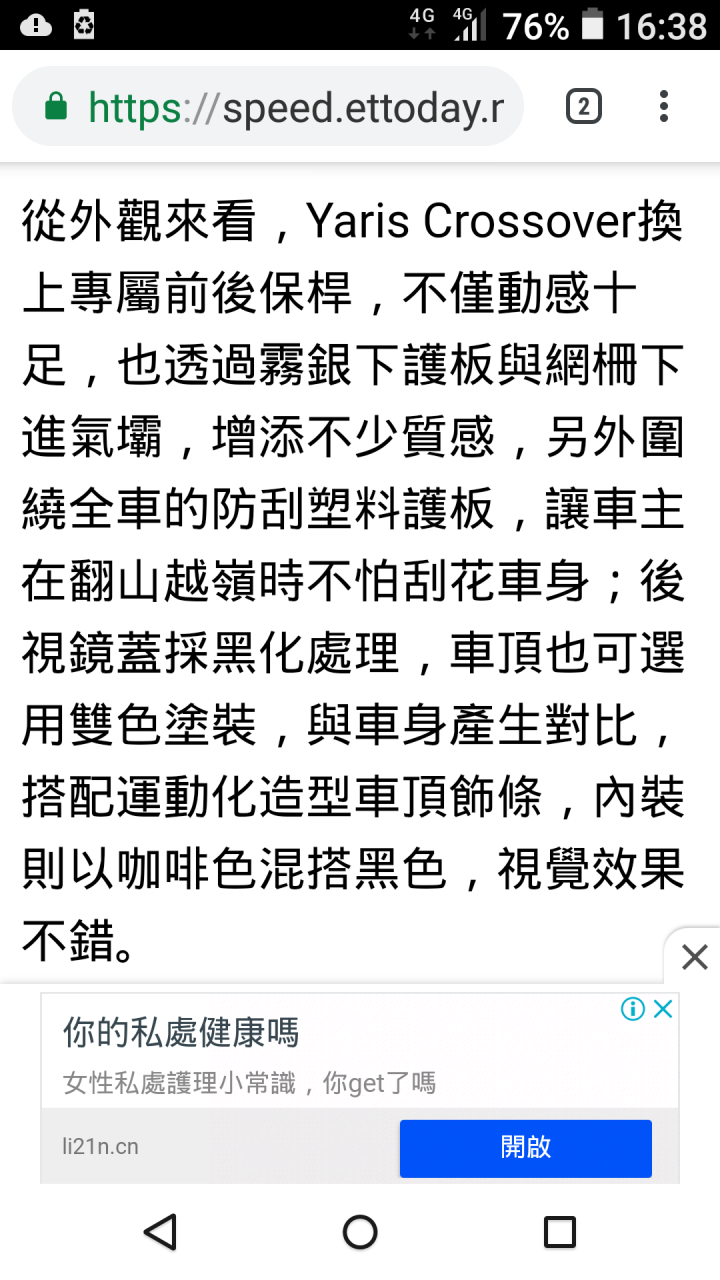This screenshot has width=720, height=1280.
Task: Tap the blue 開啟 ad button
Action: tap(526, 1148)
